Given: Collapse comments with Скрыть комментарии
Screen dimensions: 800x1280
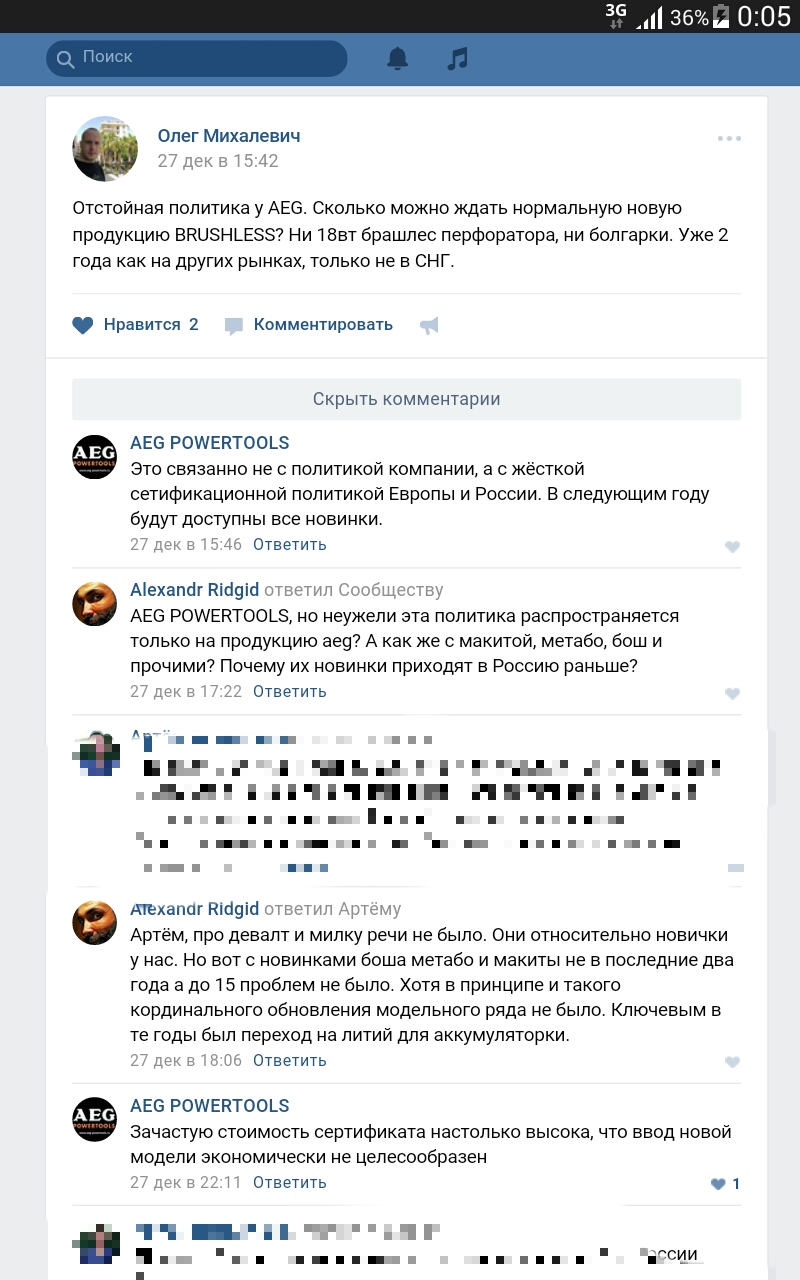Looking at the screenshot, I should (406, 399).
